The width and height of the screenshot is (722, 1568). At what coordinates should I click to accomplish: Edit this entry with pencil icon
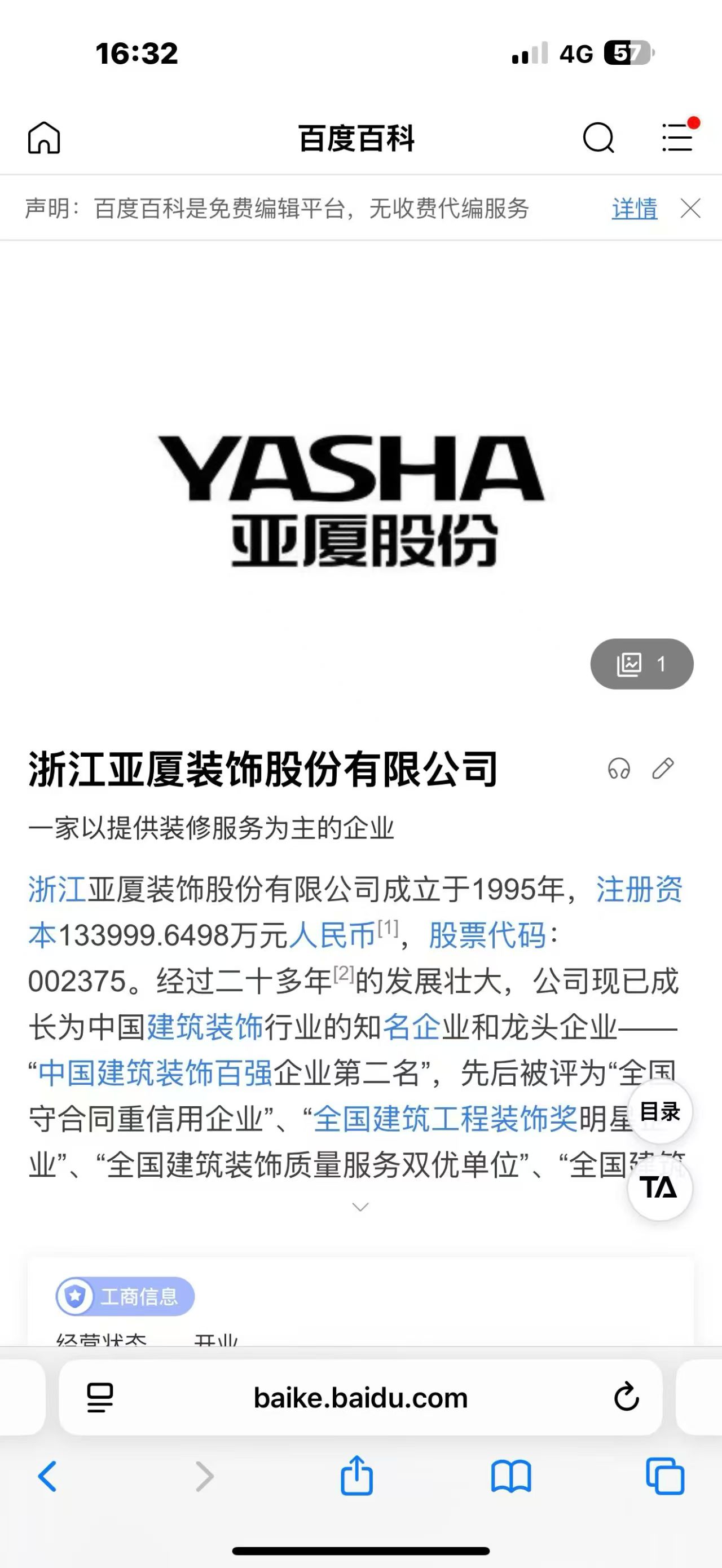coord(663,769)
